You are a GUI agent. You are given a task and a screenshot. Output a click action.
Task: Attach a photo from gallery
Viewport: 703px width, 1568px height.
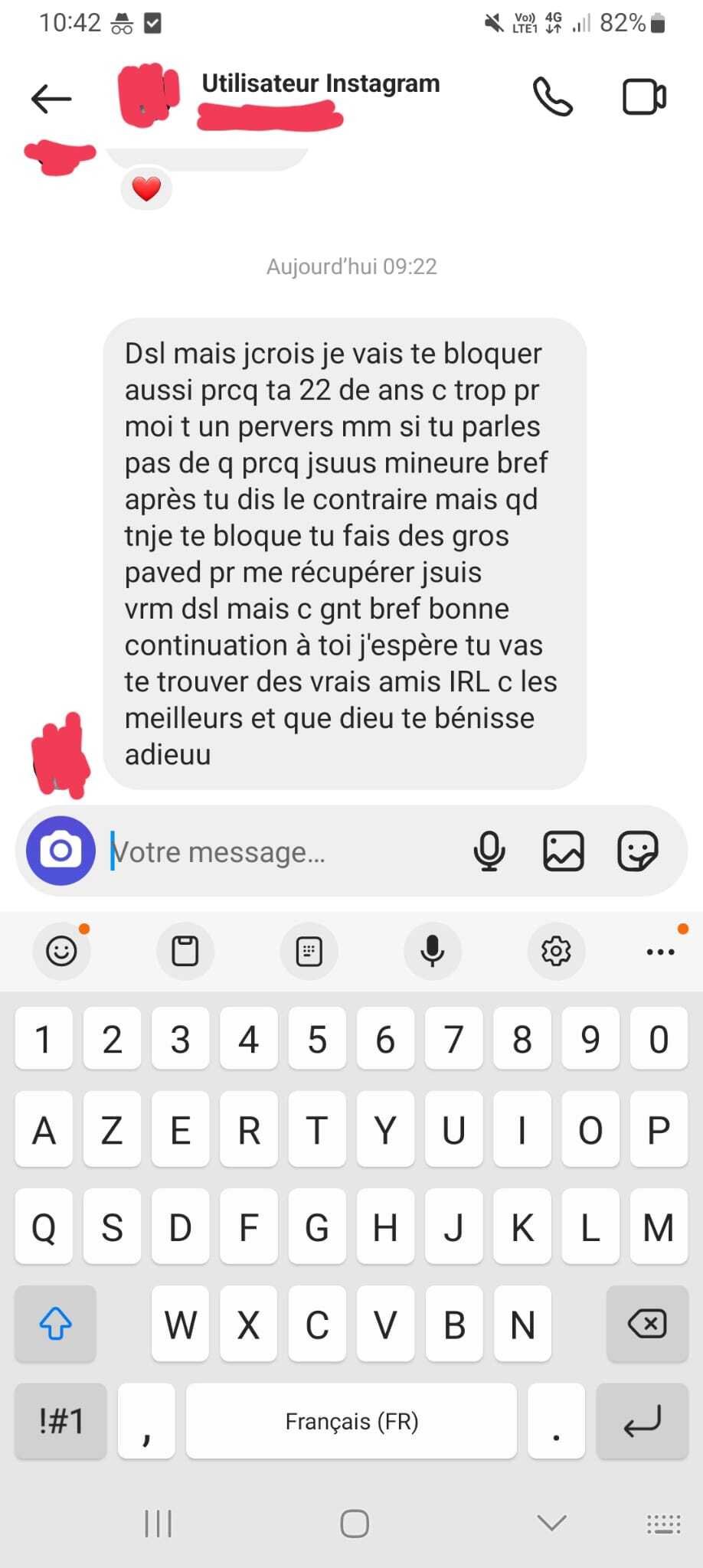[564, 851]
